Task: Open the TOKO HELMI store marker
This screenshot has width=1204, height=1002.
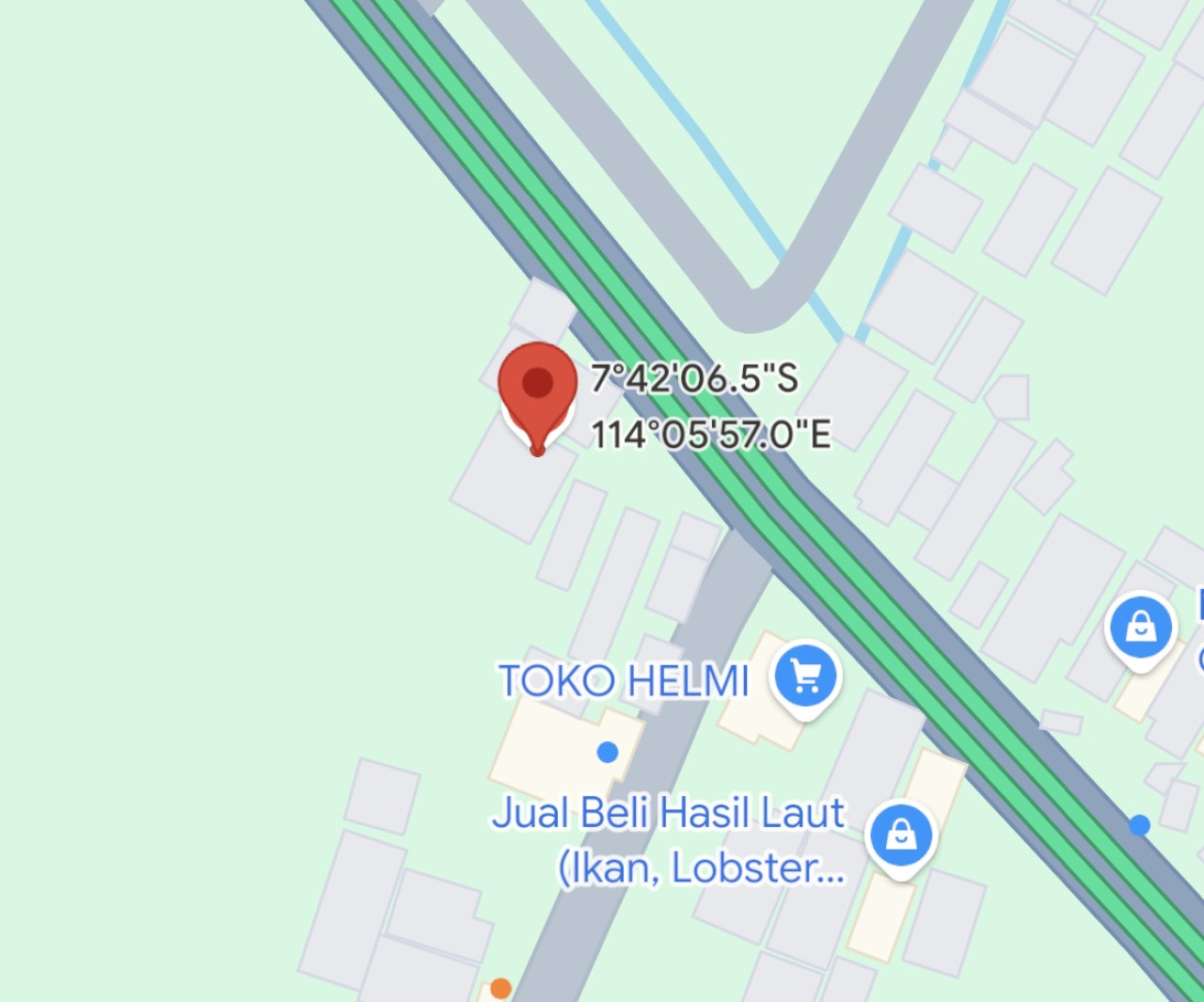Action: click(x=806, y=676)
